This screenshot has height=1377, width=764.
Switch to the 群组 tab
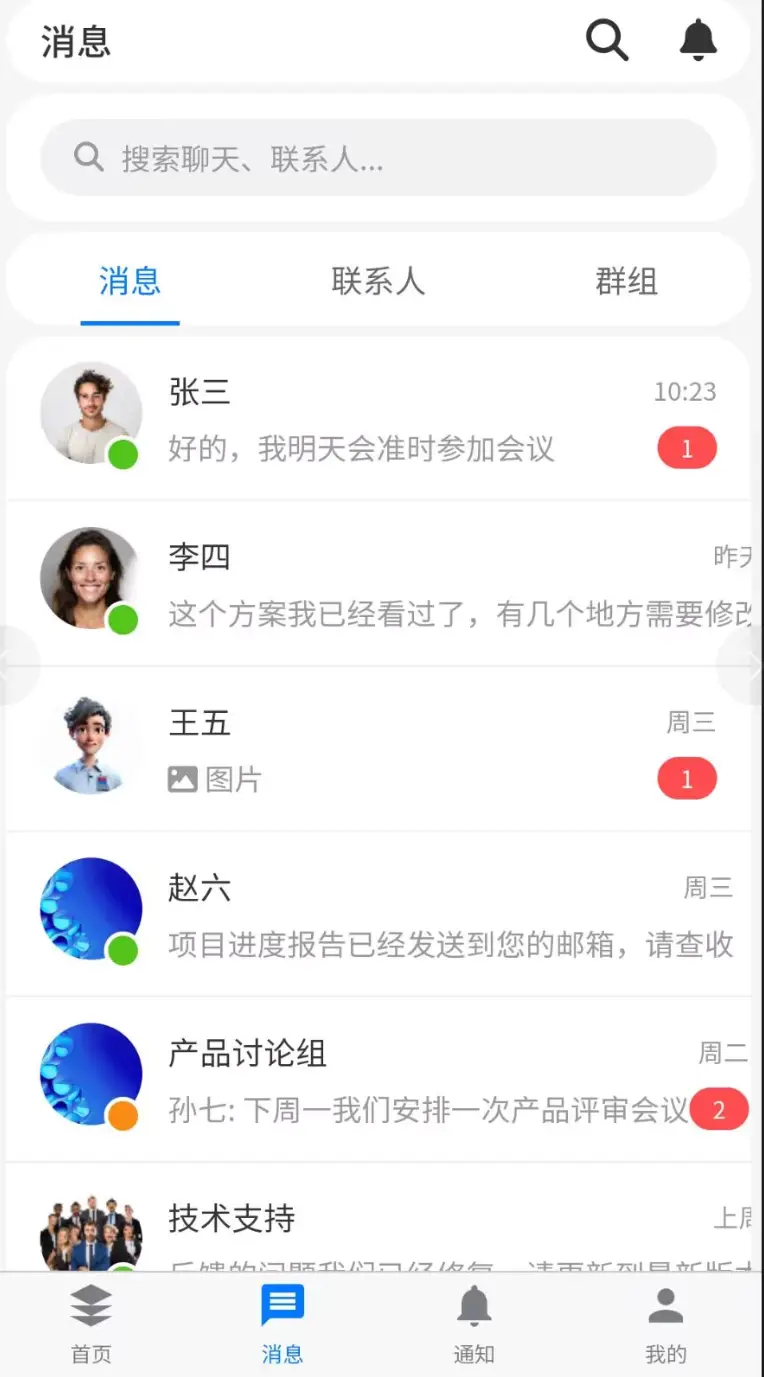pos(626,281)
